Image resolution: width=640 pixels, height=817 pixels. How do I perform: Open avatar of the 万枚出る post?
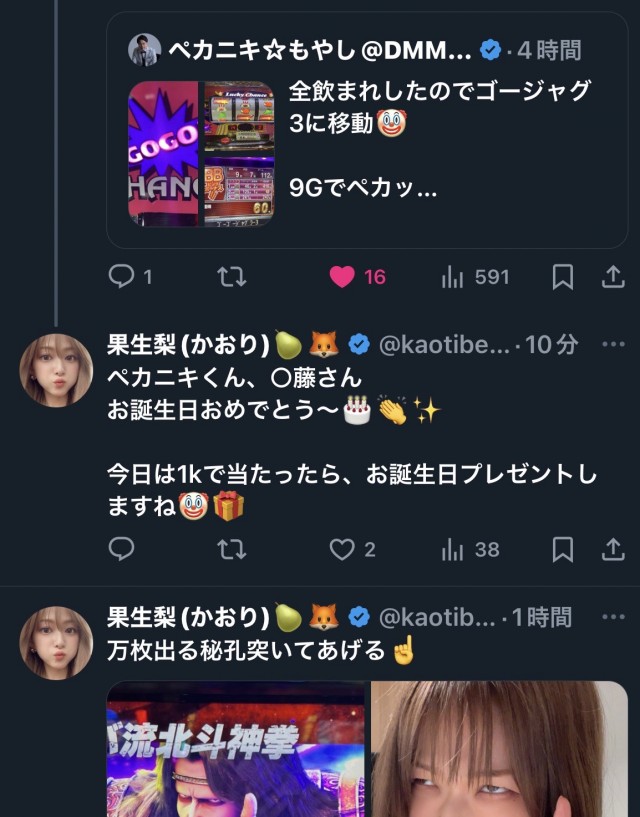(x=56, y=643)
